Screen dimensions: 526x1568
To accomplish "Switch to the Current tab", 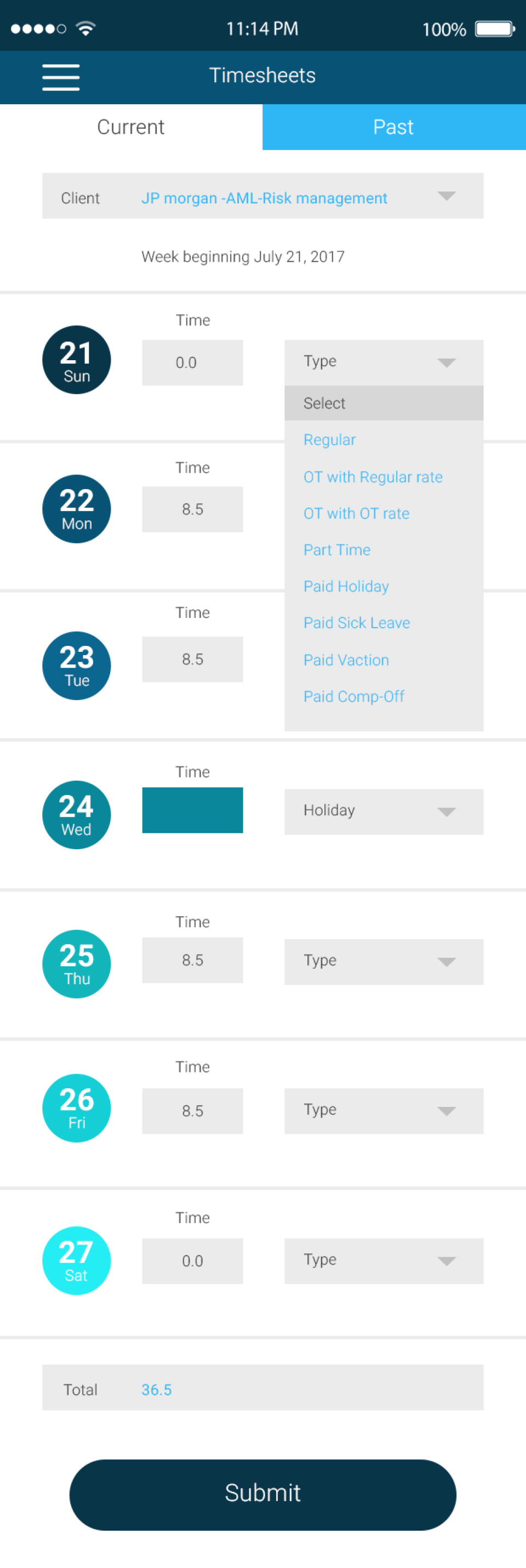I will 130,127.
